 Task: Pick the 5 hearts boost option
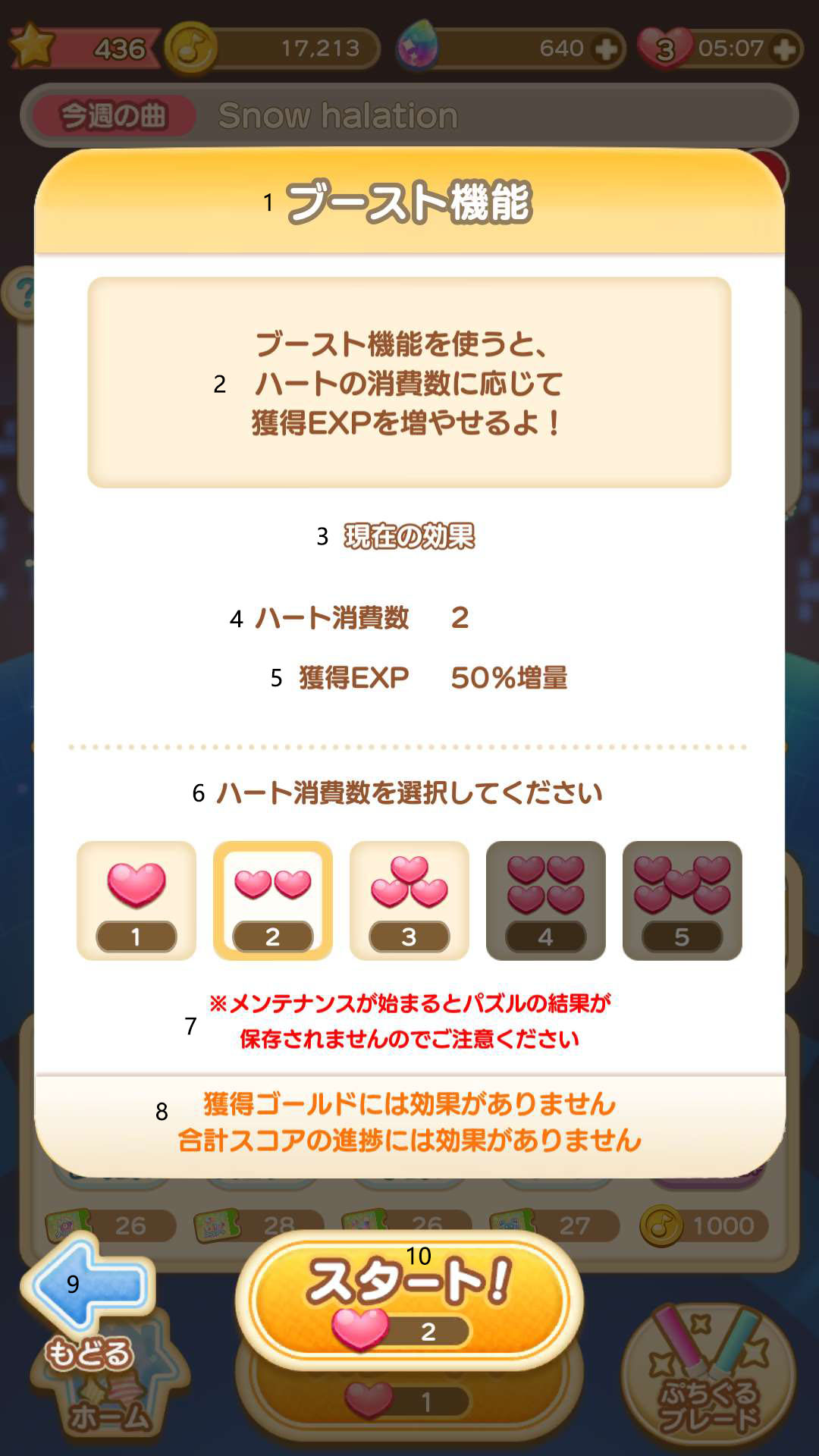(682, 900)
